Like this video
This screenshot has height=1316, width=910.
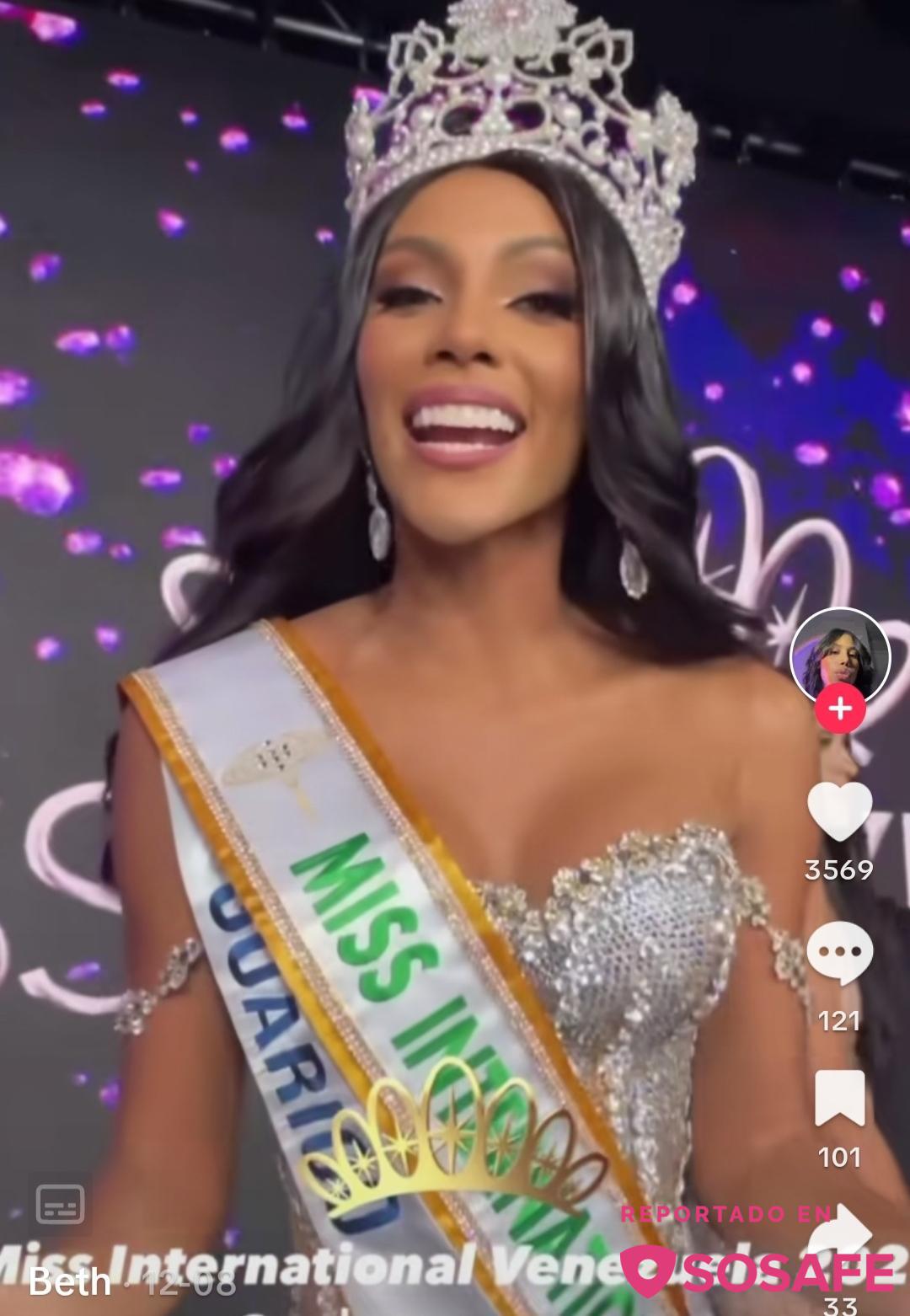[x=839, y=811]
